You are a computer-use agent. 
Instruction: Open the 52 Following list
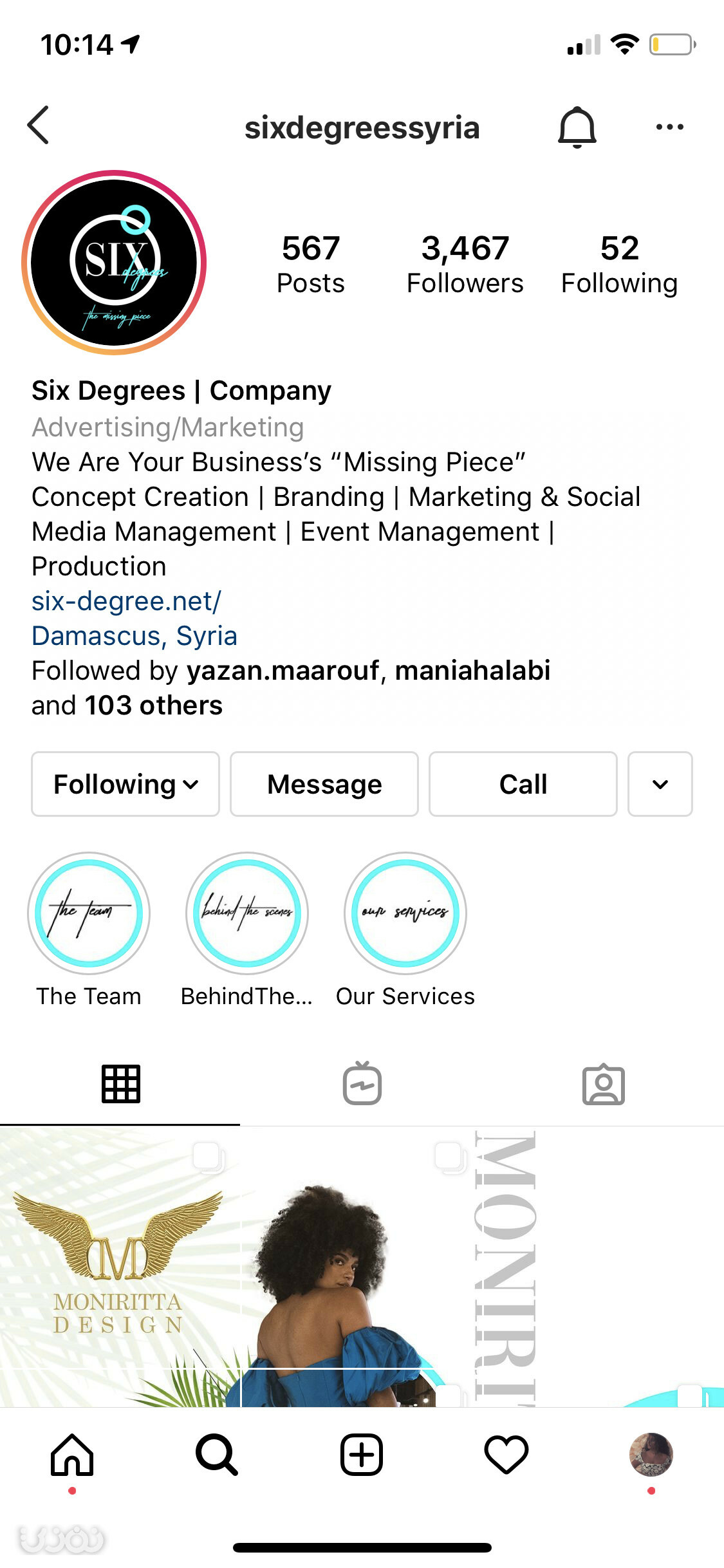point(619,265)
